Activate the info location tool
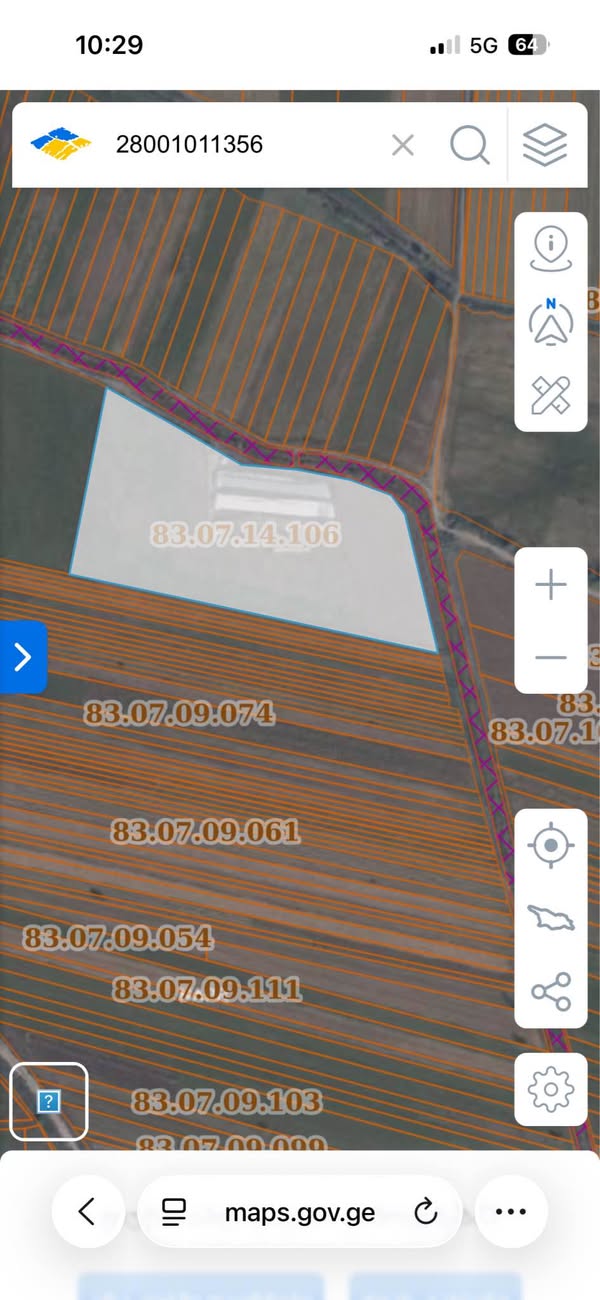 click(x=551, y=248)
